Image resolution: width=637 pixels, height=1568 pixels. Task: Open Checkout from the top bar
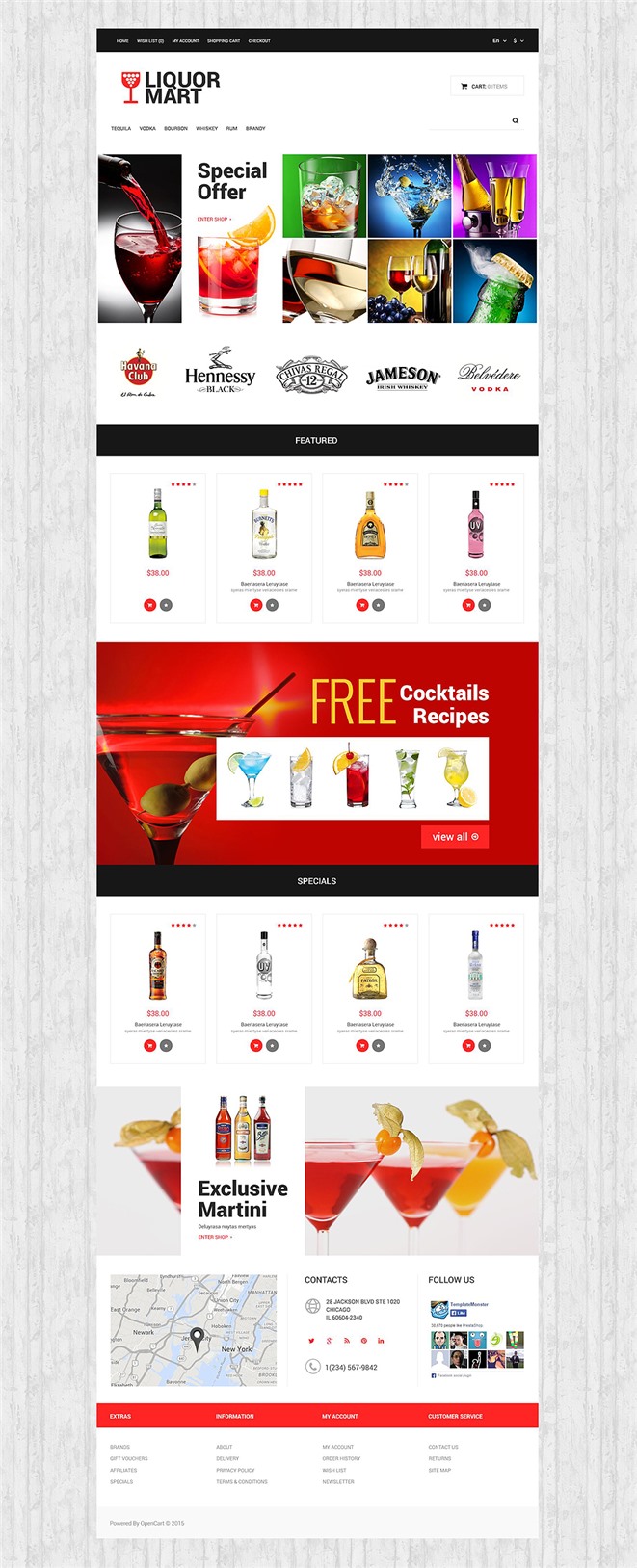tap(259, 41)
